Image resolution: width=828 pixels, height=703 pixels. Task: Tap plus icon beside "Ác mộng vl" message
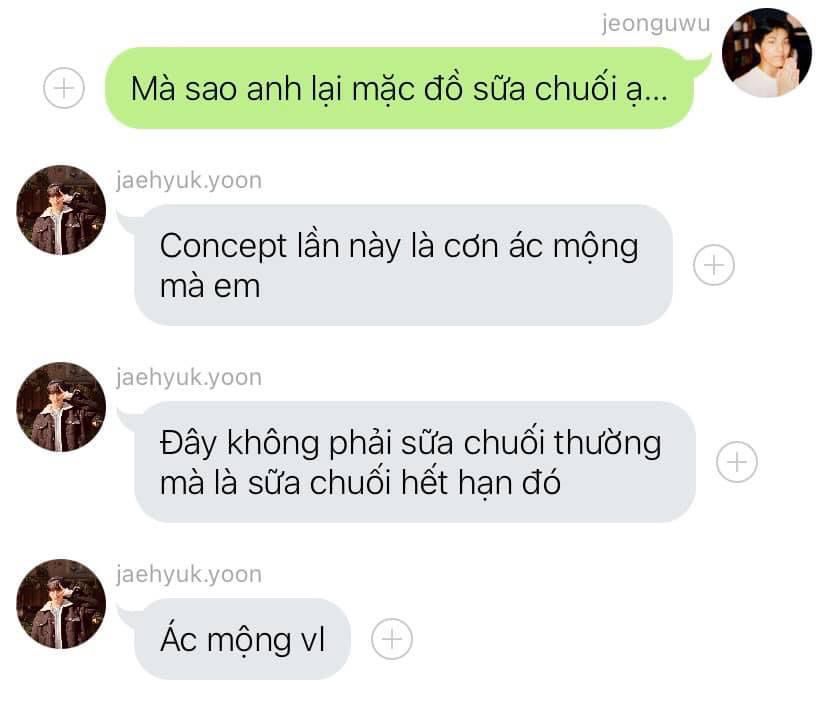coord(392,639)
